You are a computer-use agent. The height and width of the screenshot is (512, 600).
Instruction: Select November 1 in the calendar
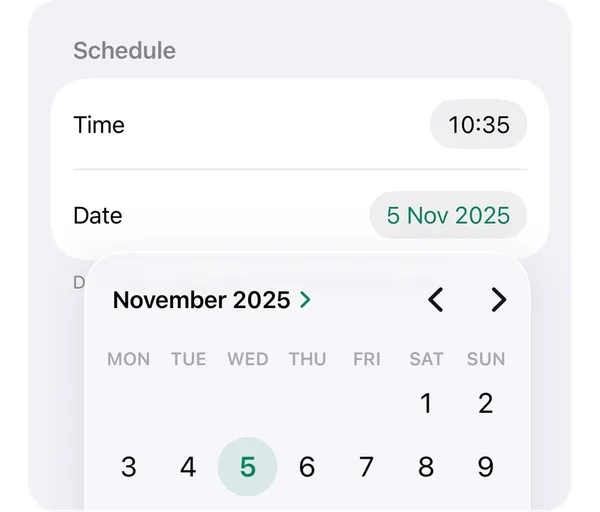[x=426, y=404]
